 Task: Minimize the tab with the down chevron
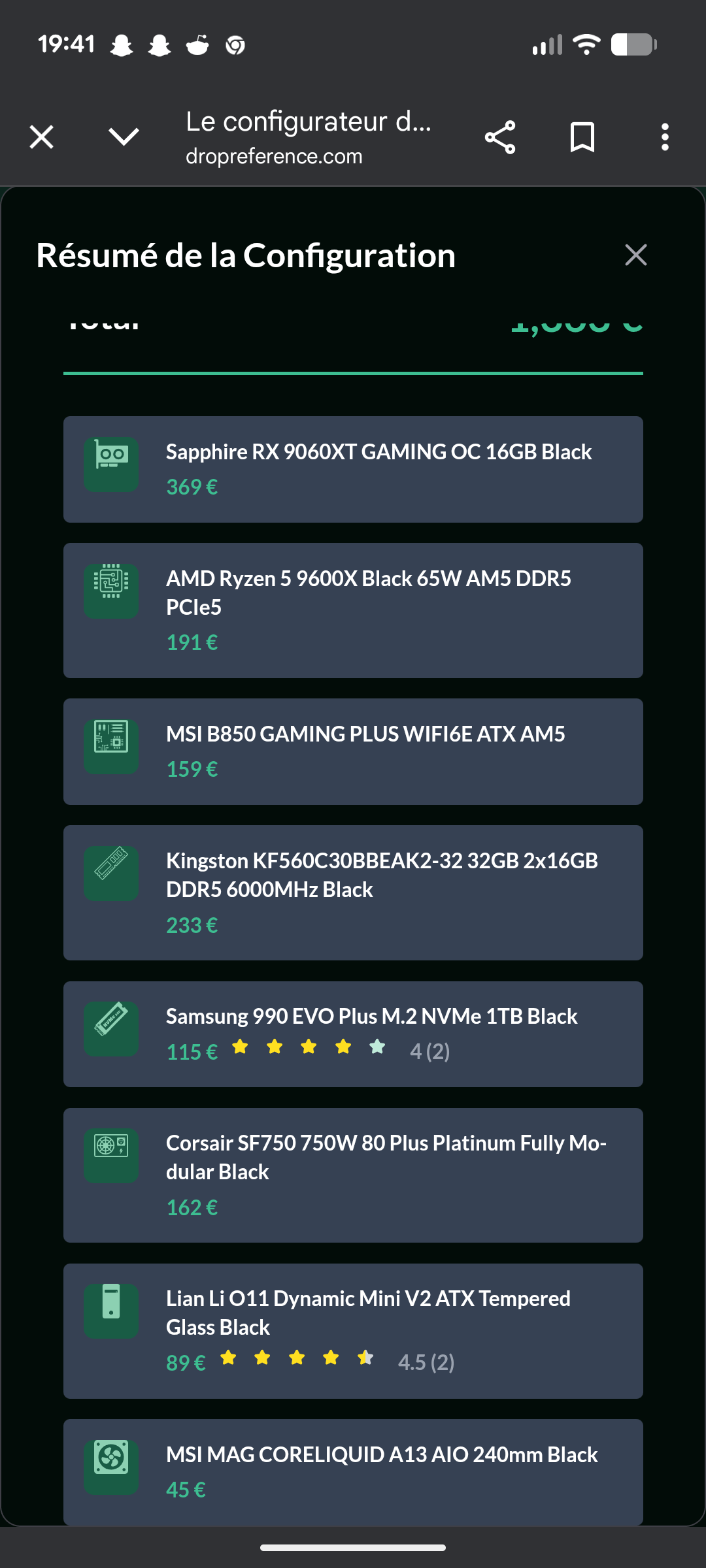tap(124, 137)
